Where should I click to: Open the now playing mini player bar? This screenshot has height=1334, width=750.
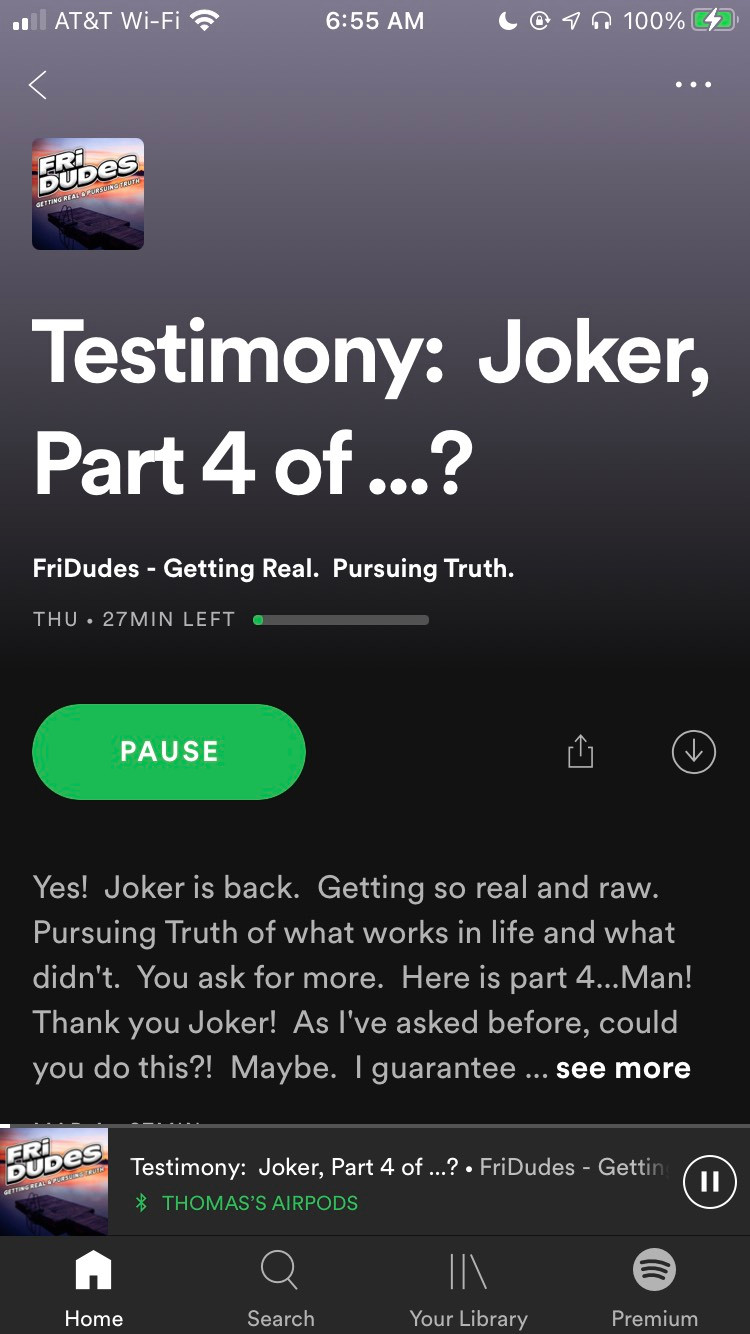tap(400, 1168)
